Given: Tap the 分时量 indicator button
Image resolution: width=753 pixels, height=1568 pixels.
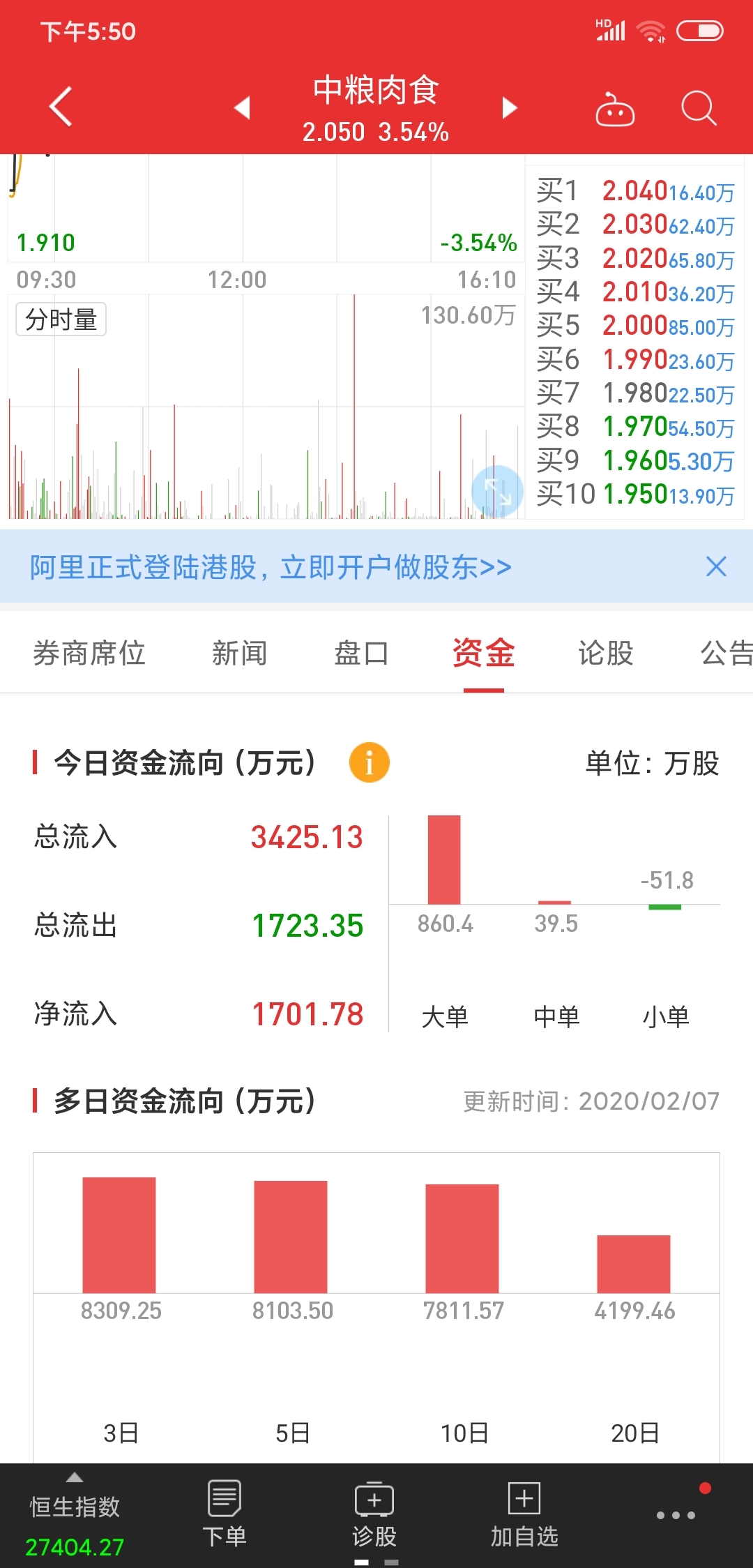Looking at the screenshot, I should [61, 319].
